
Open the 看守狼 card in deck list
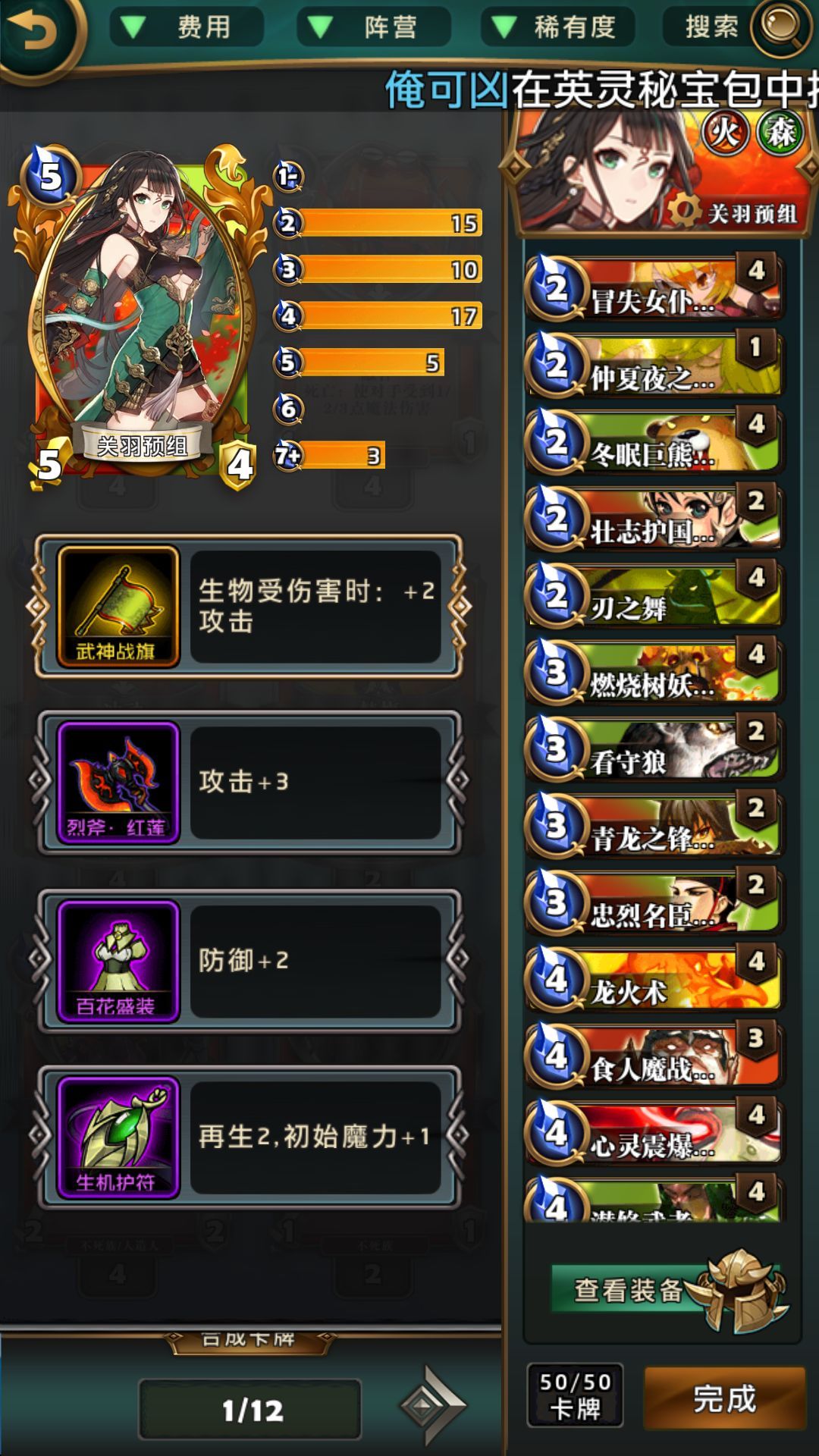tap(652, 750)
